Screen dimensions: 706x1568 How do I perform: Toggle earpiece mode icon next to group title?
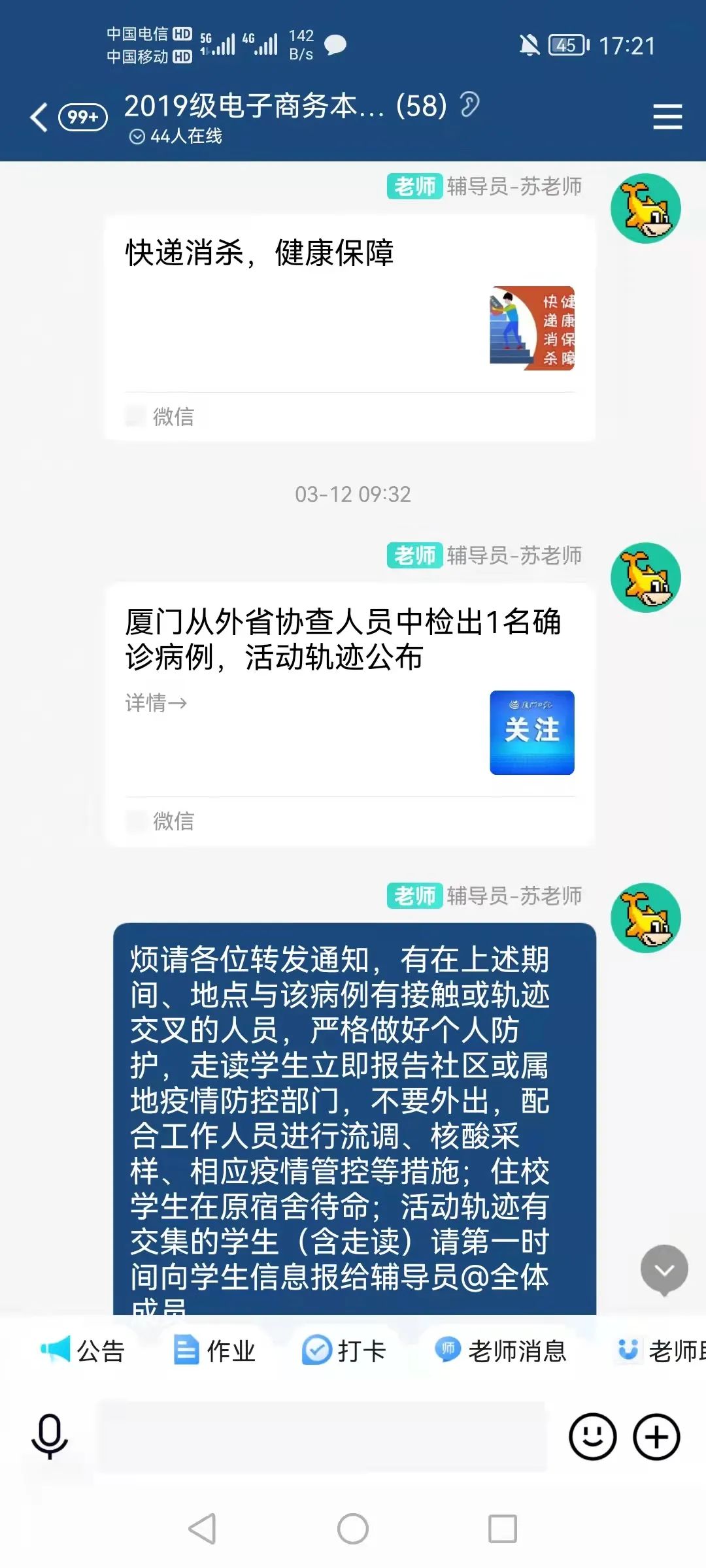click(469, 105)
